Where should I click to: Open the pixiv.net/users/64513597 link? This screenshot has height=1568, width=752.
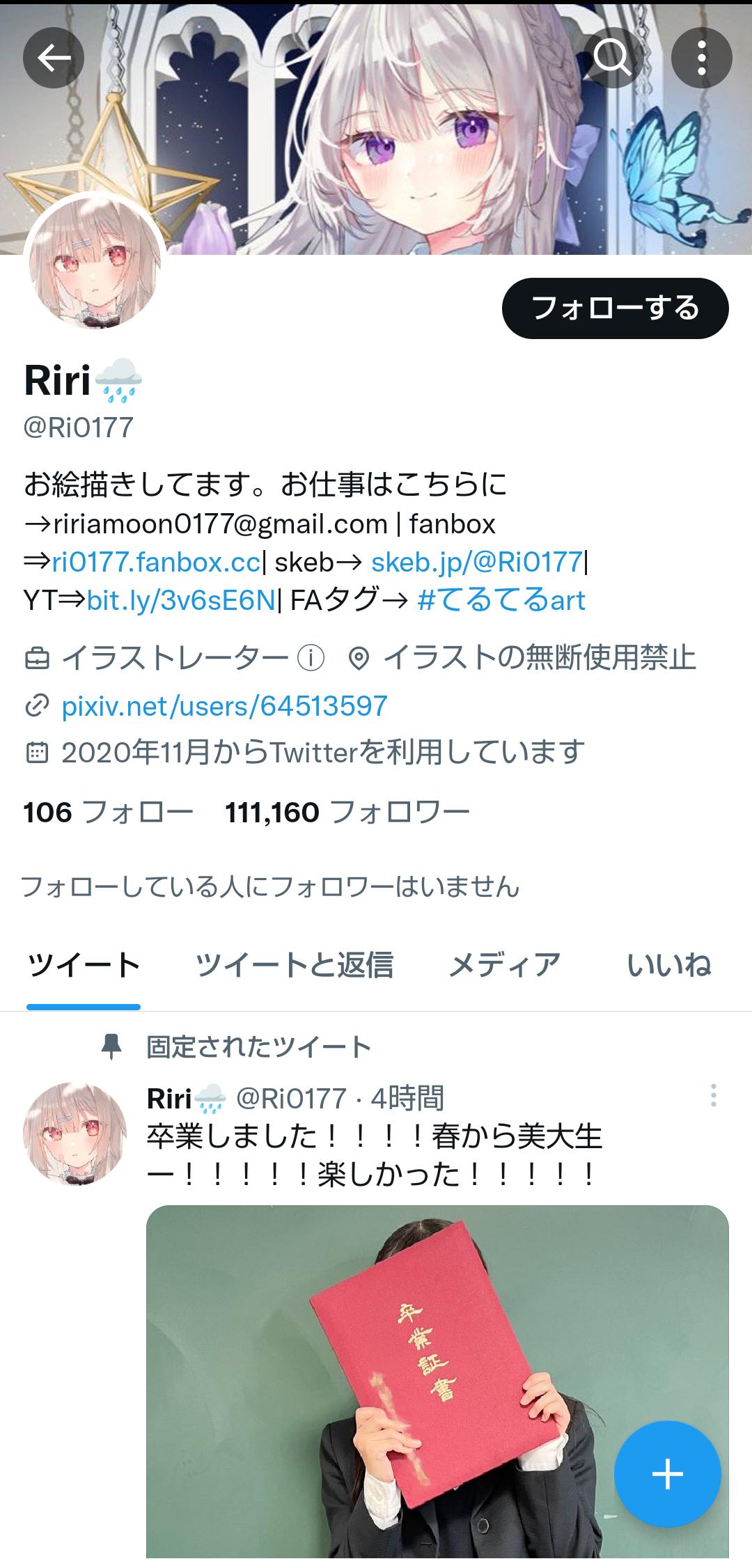224,706
